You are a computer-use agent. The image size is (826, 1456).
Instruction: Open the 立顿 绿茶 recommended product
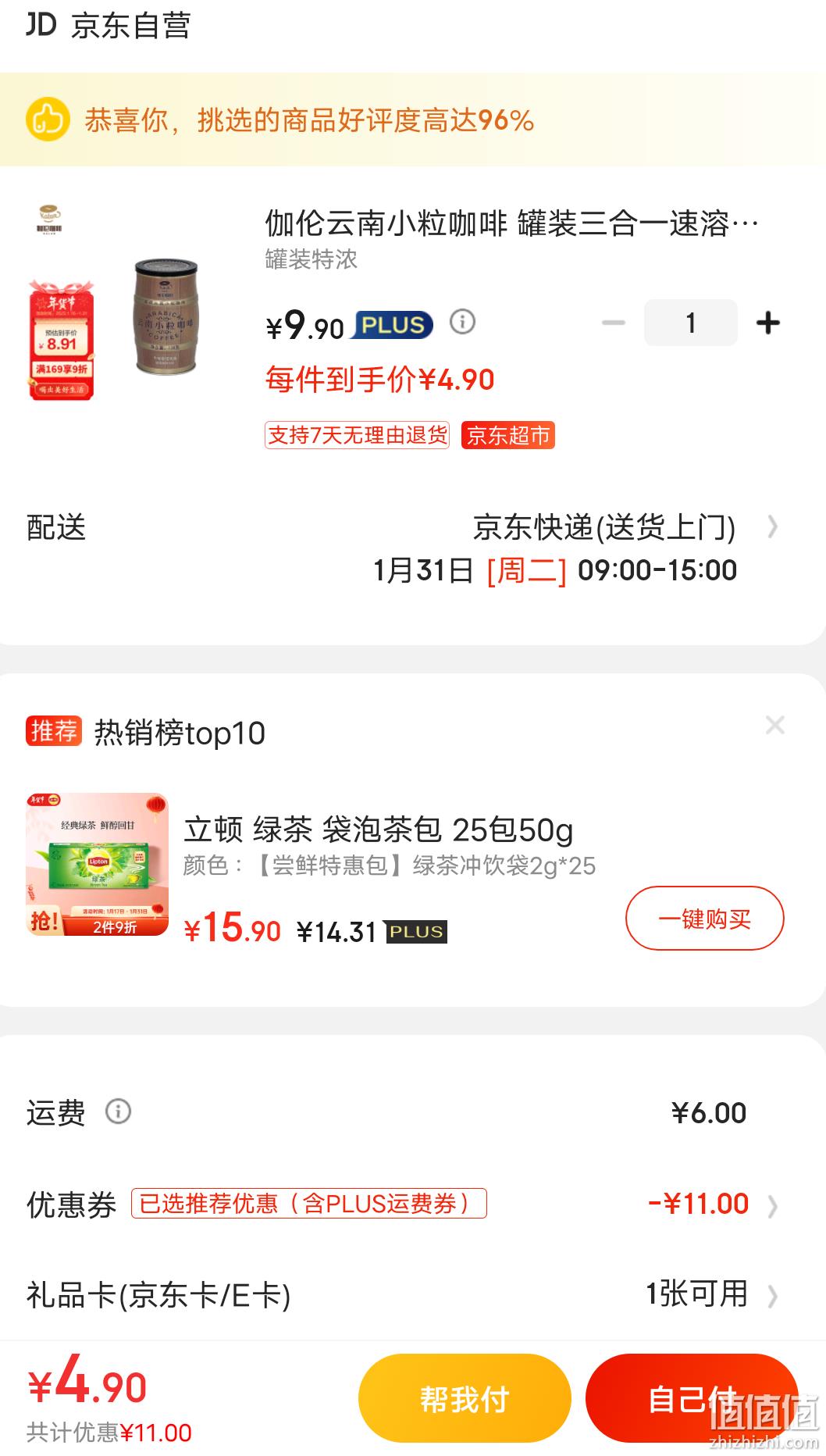[379, 830]
